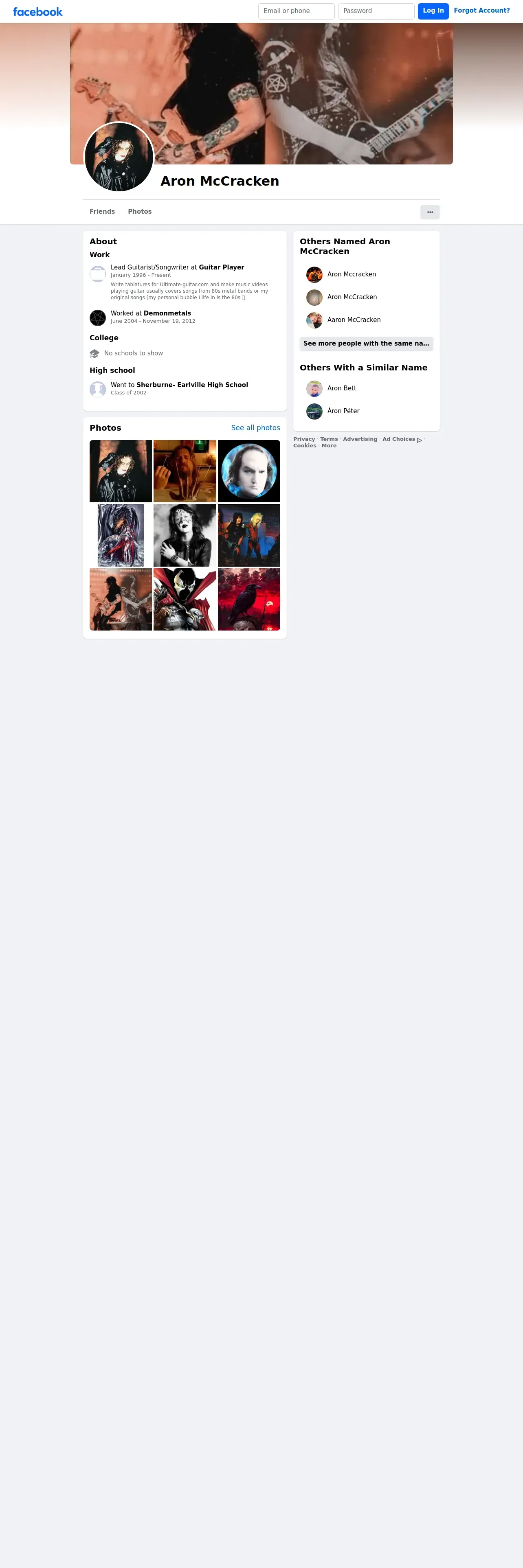Open the three-dot overflow menu
This screenshot has width=523, height=1568.
430,212
